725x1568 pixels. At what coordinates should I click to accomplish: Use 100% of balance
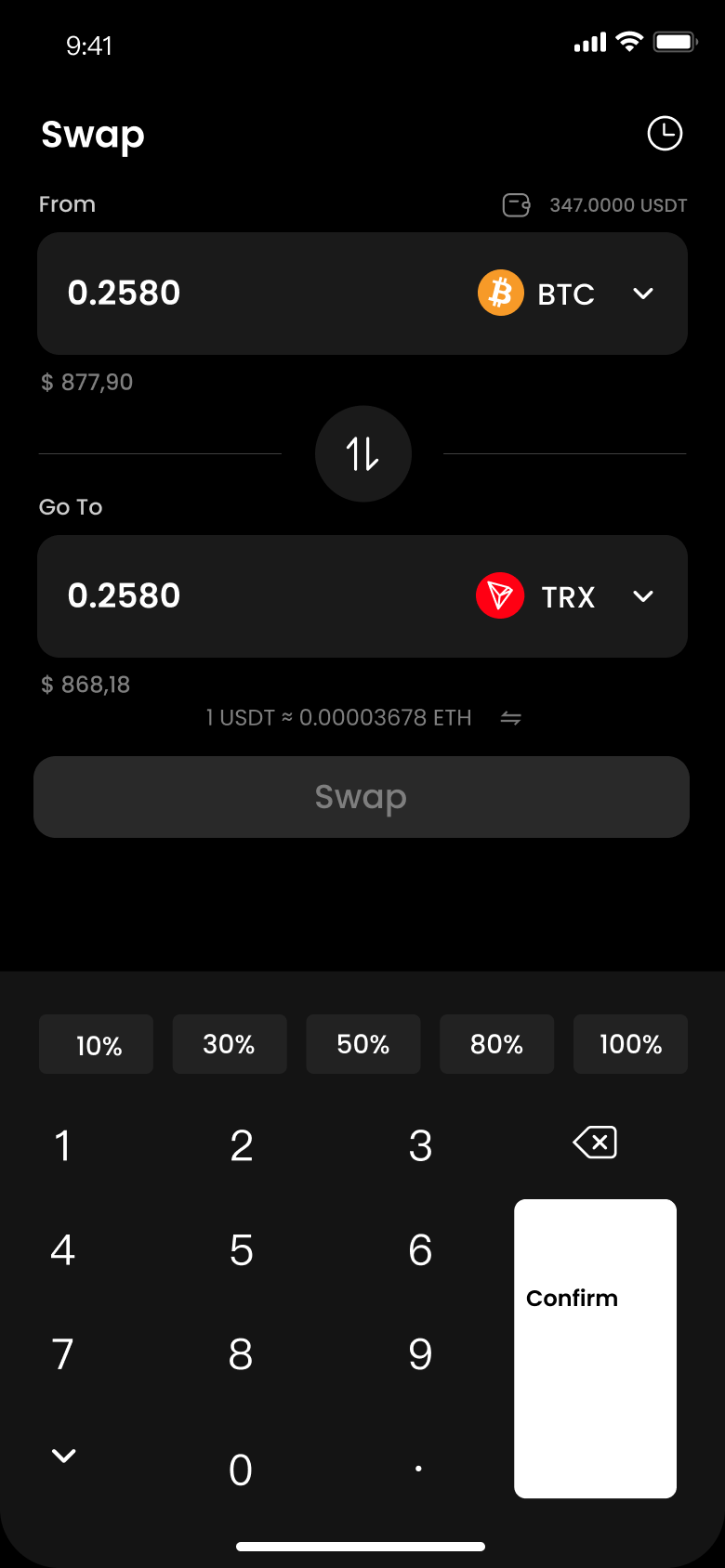[630, 1045]
